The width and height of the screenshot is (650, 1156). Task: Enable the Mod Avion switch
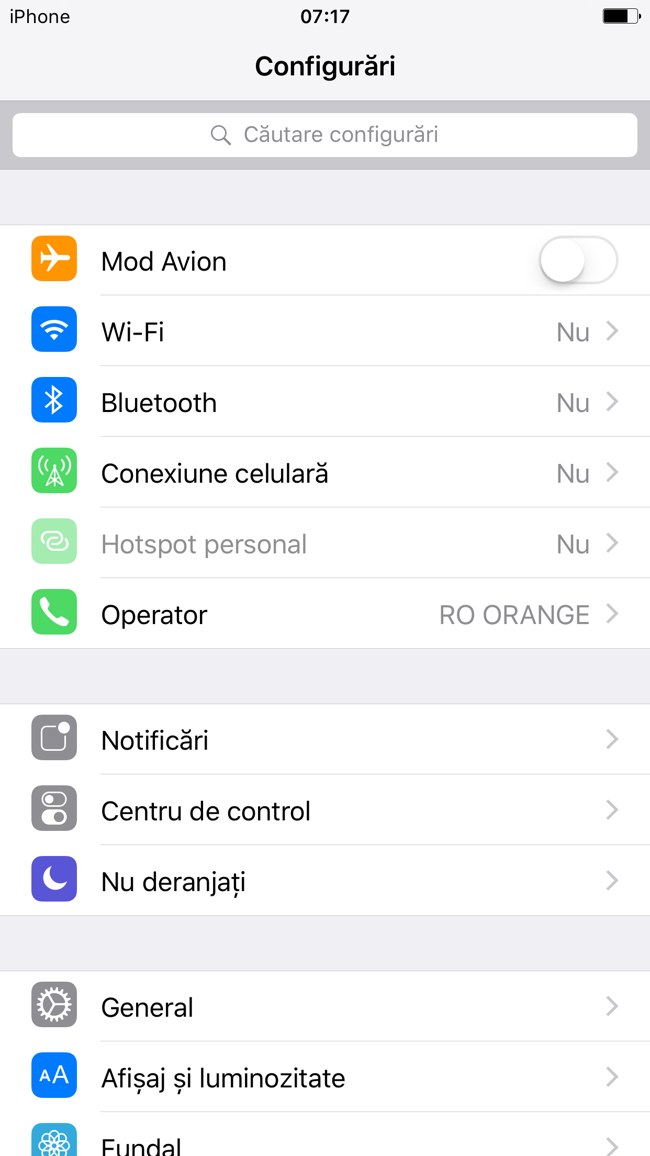click(x=578, y=260)
